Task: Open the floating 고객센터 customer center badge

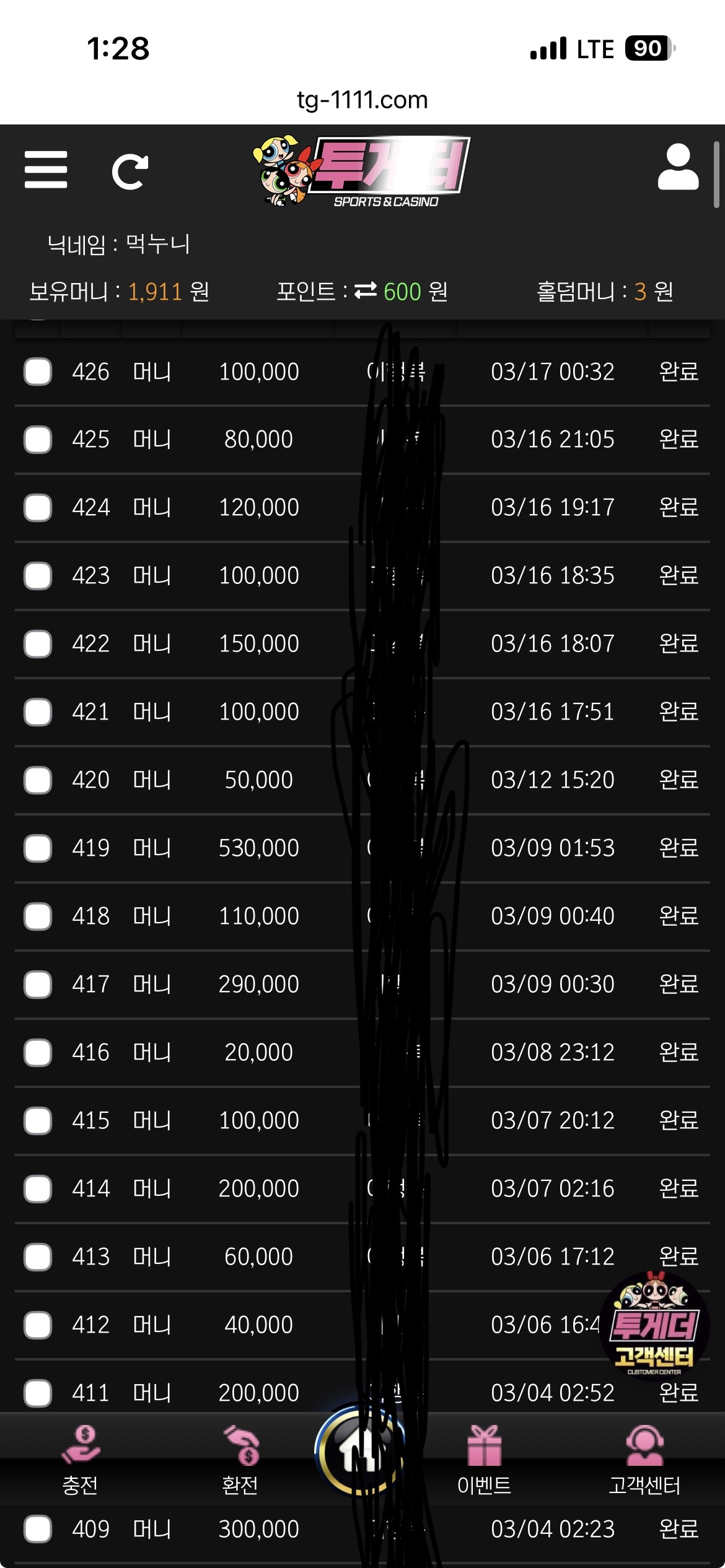Action: coord(654,1324)
